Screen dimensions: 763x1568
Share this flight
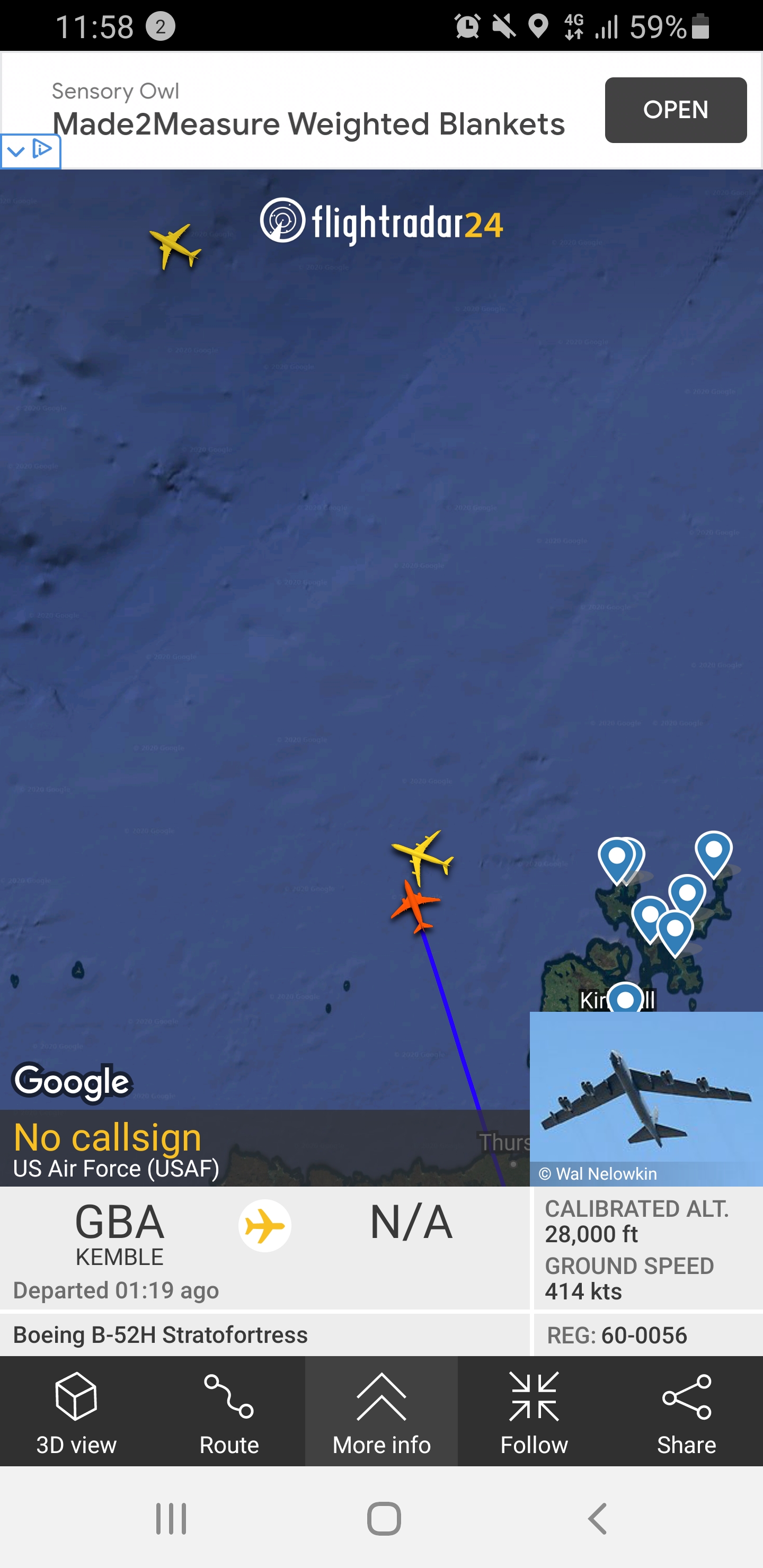pyautogui.click(x=686, y=1413)
